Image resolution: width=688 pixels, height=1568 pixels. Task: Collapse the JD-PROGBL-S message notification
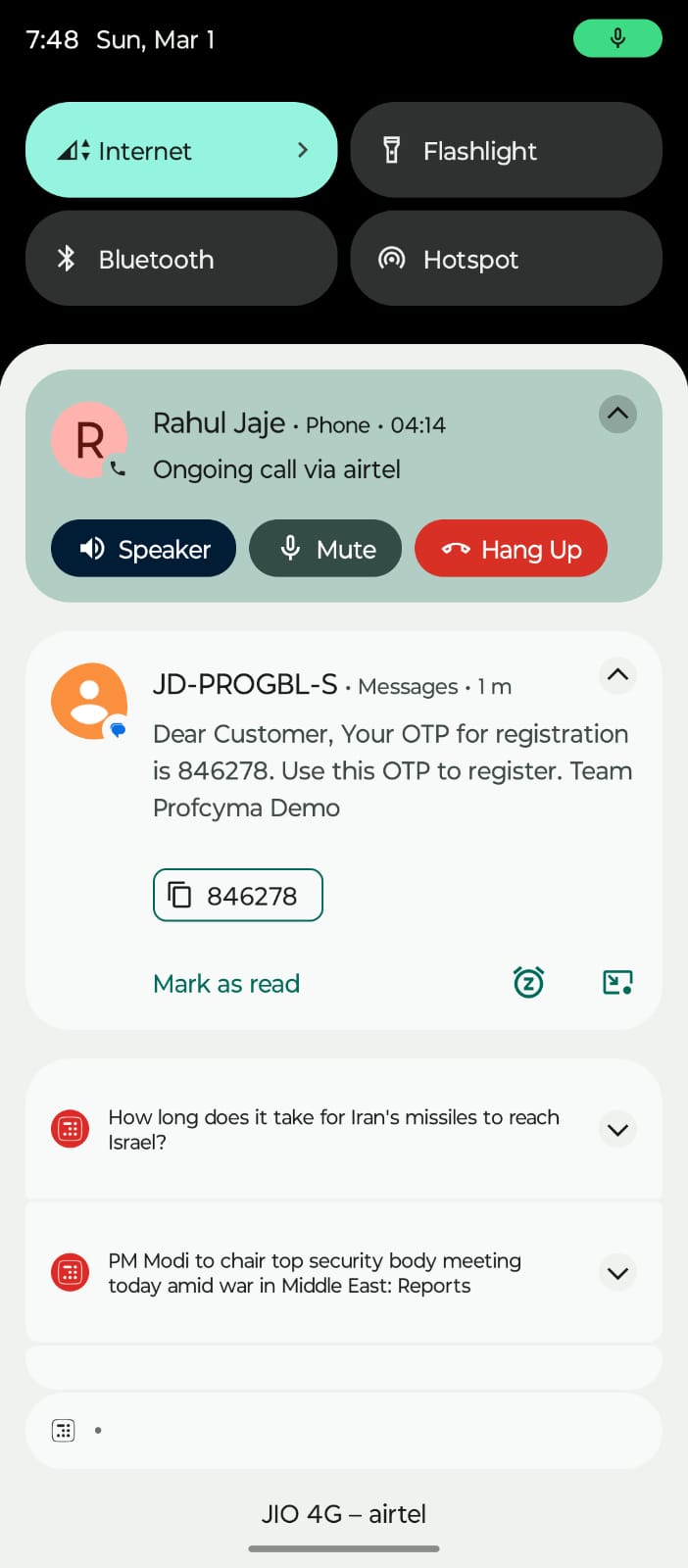tap(617, 675)
